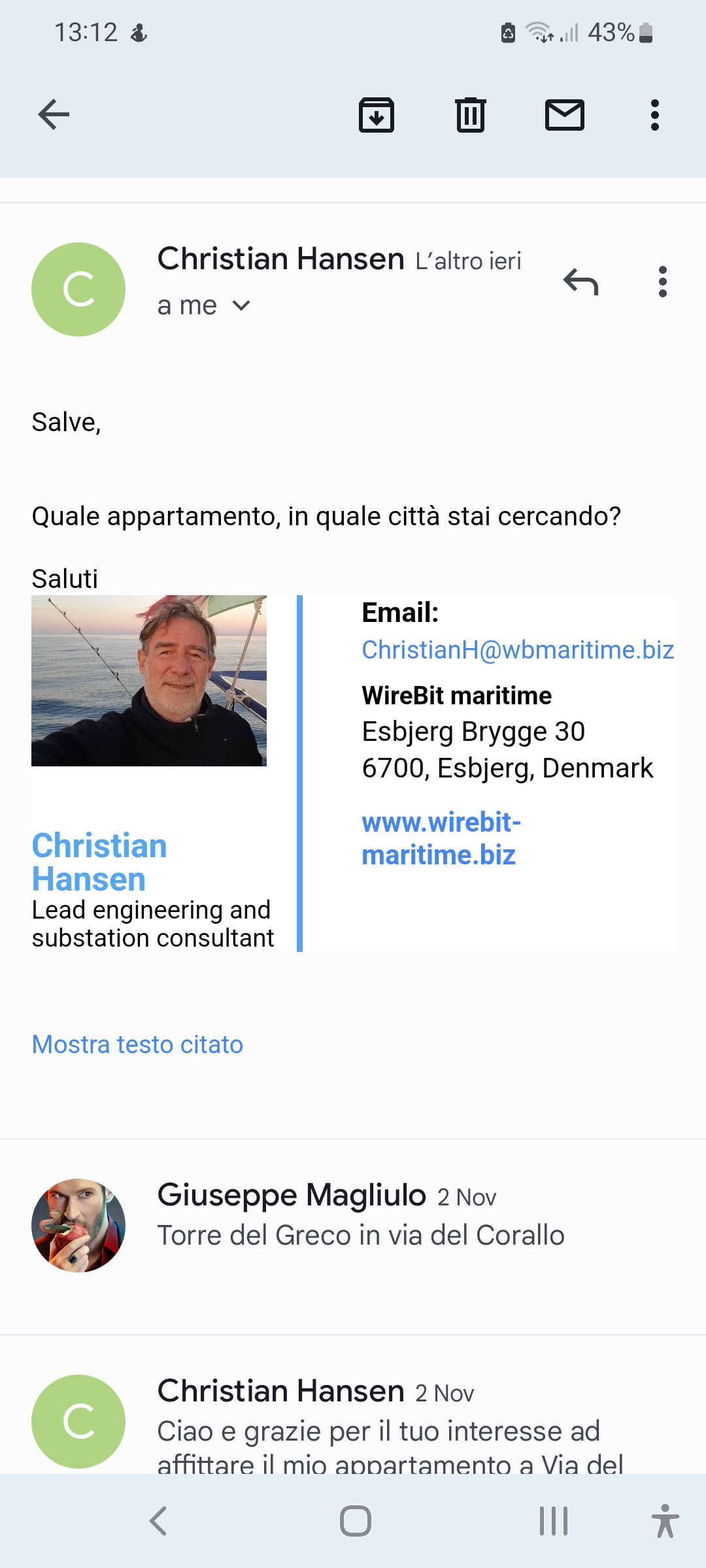Reply to Christian Hansen's latest message
This screenshot has height=1568, width=706.
click(580, 282)
